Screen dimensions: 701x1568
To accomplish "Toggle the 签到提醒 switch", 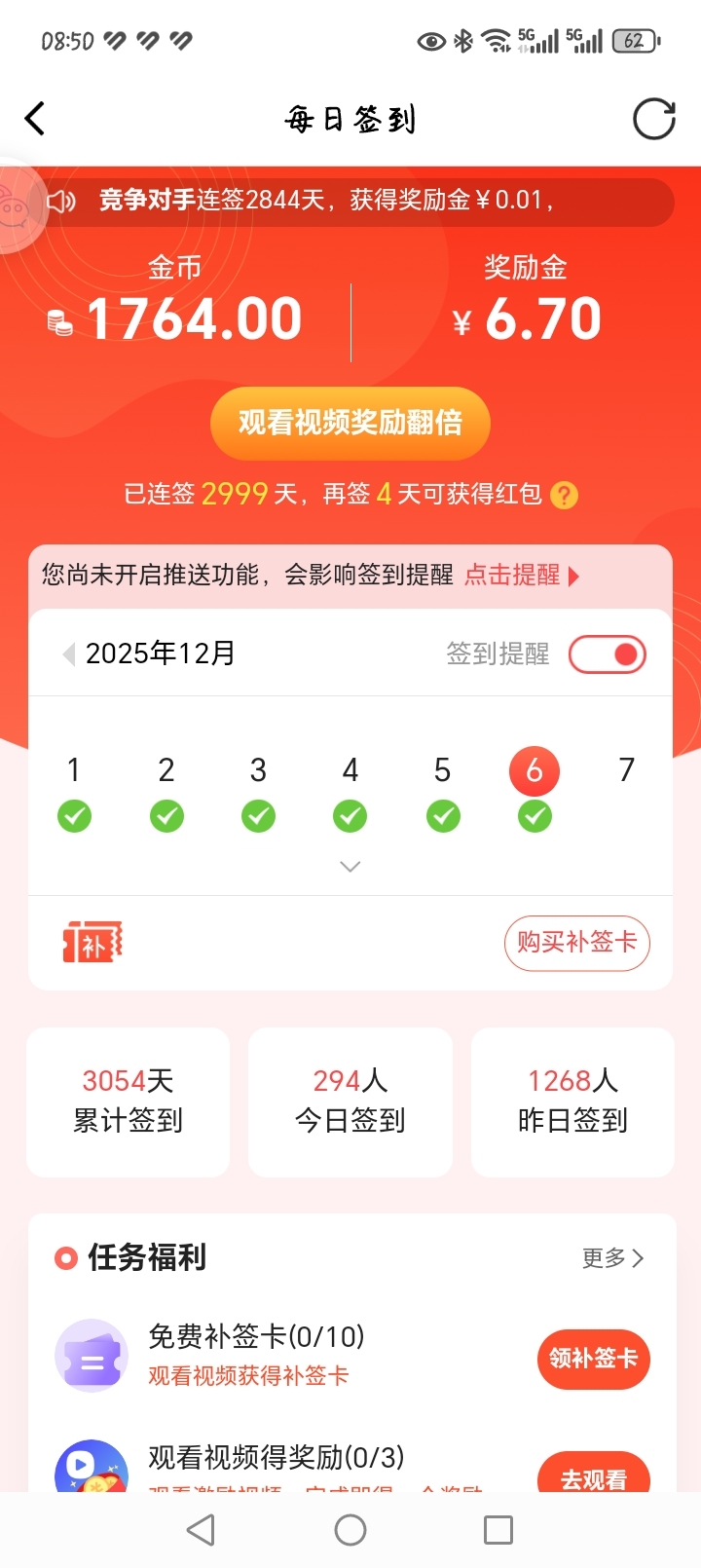I will 608,654.
